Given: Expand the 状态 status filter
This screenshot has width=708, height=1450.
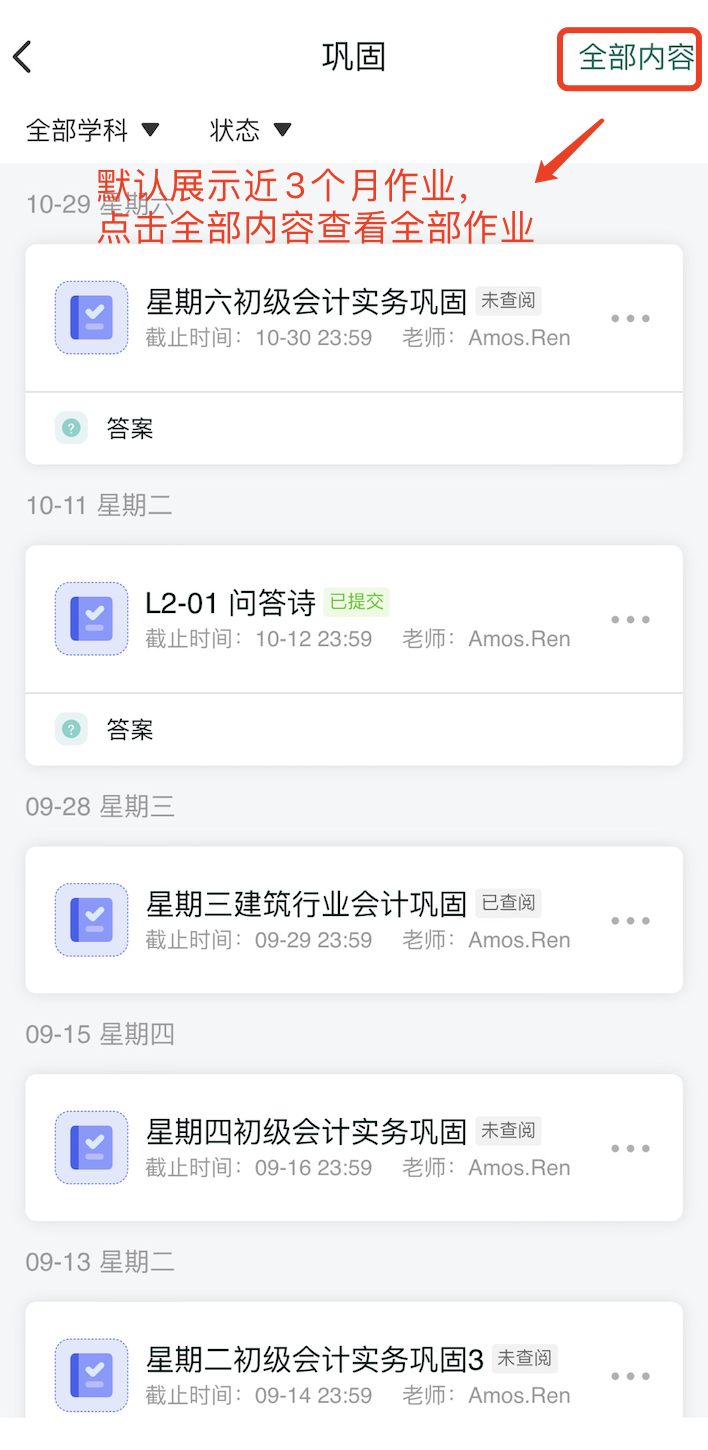Looking at the screenshot, I should (x=250, y=130).
